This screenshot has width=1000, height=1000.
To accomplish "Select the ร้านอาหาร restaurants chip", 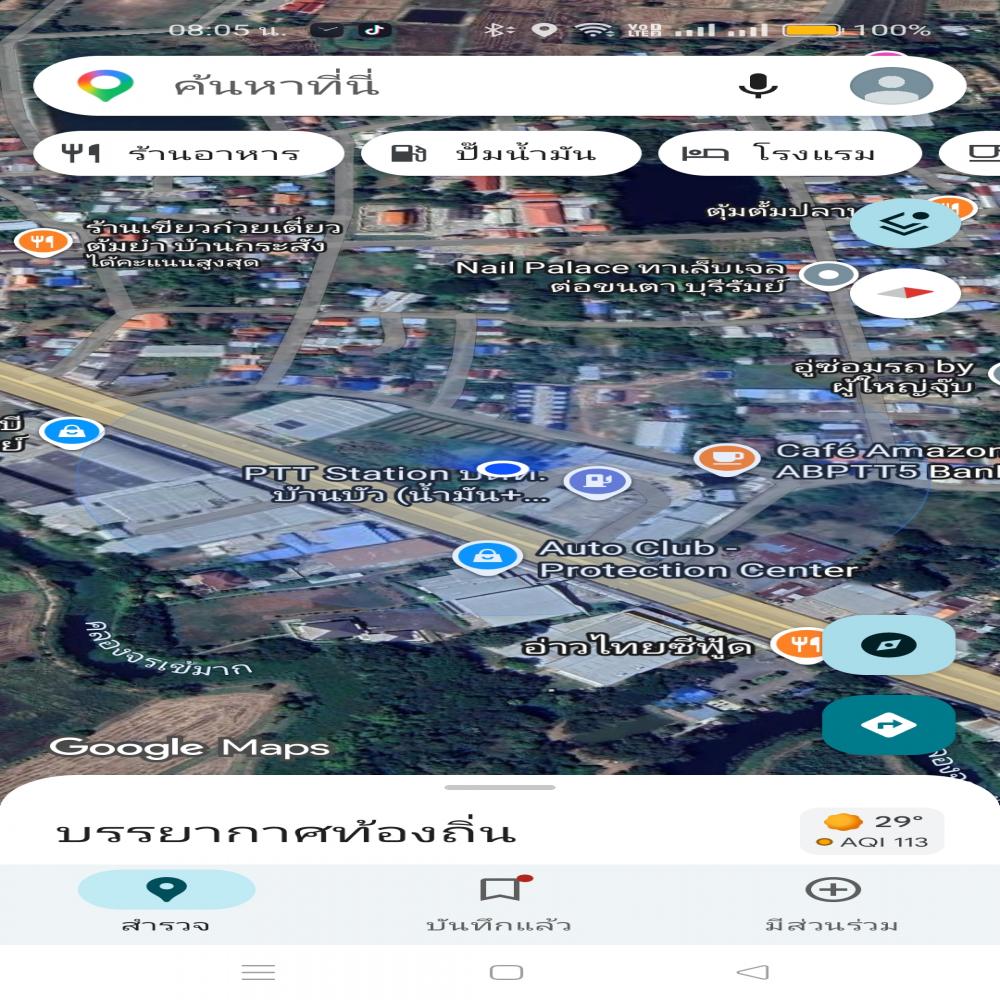I will tap(188, 154).
